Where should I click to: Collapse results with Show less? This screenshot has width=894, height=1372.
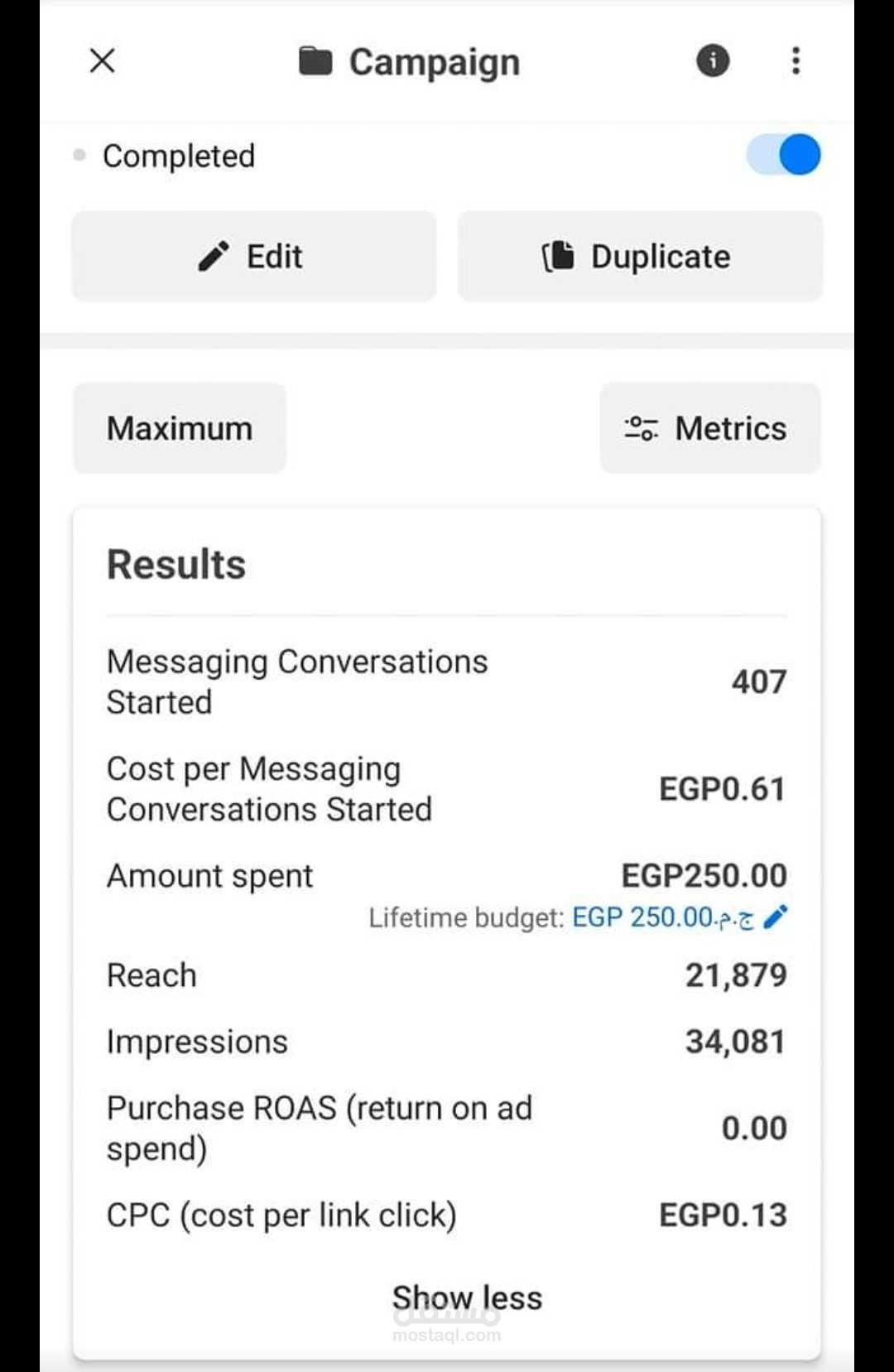coord(467,1297)
